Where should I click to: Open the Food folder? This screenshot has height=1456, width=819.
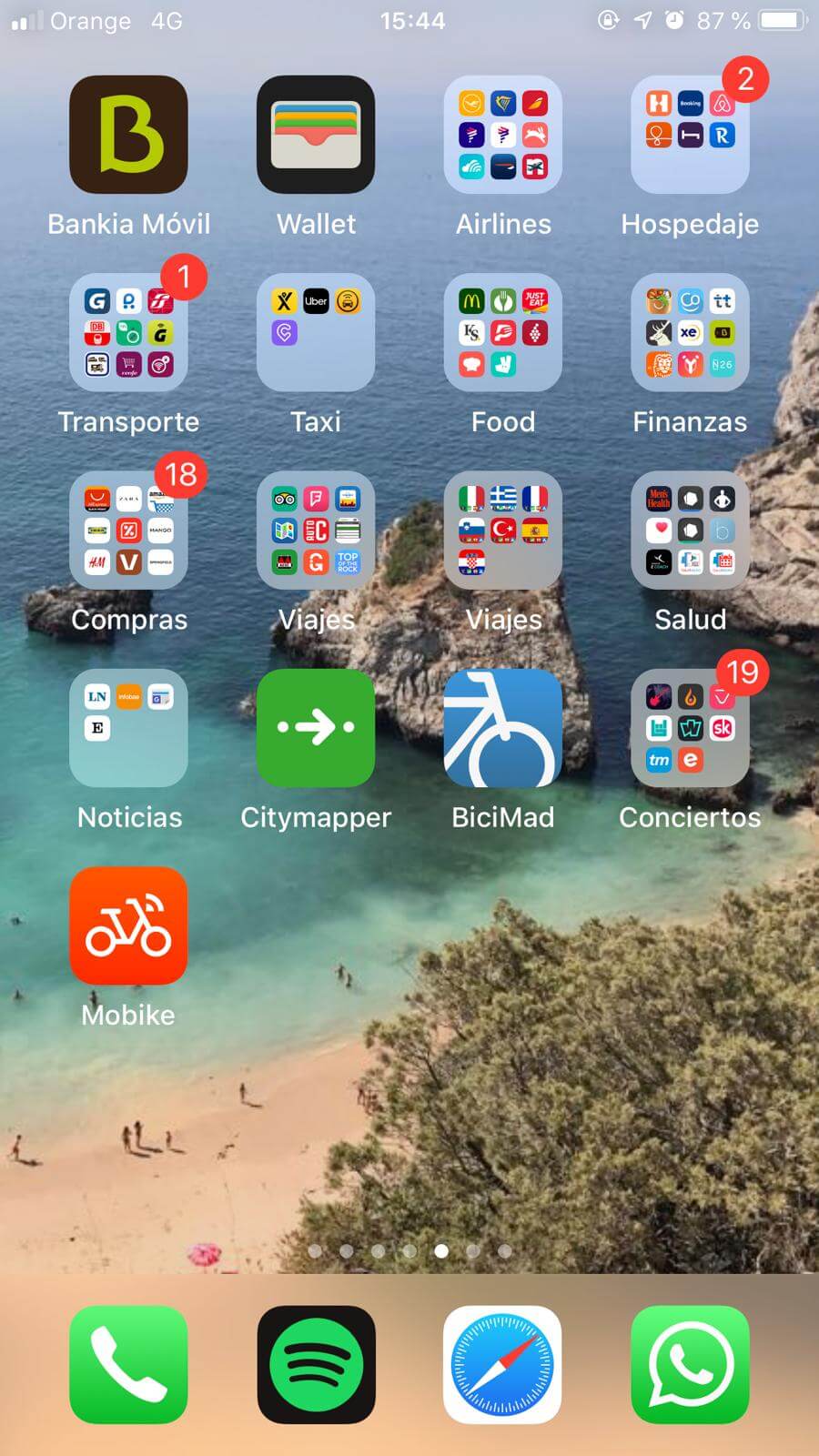tap(502, 332)
